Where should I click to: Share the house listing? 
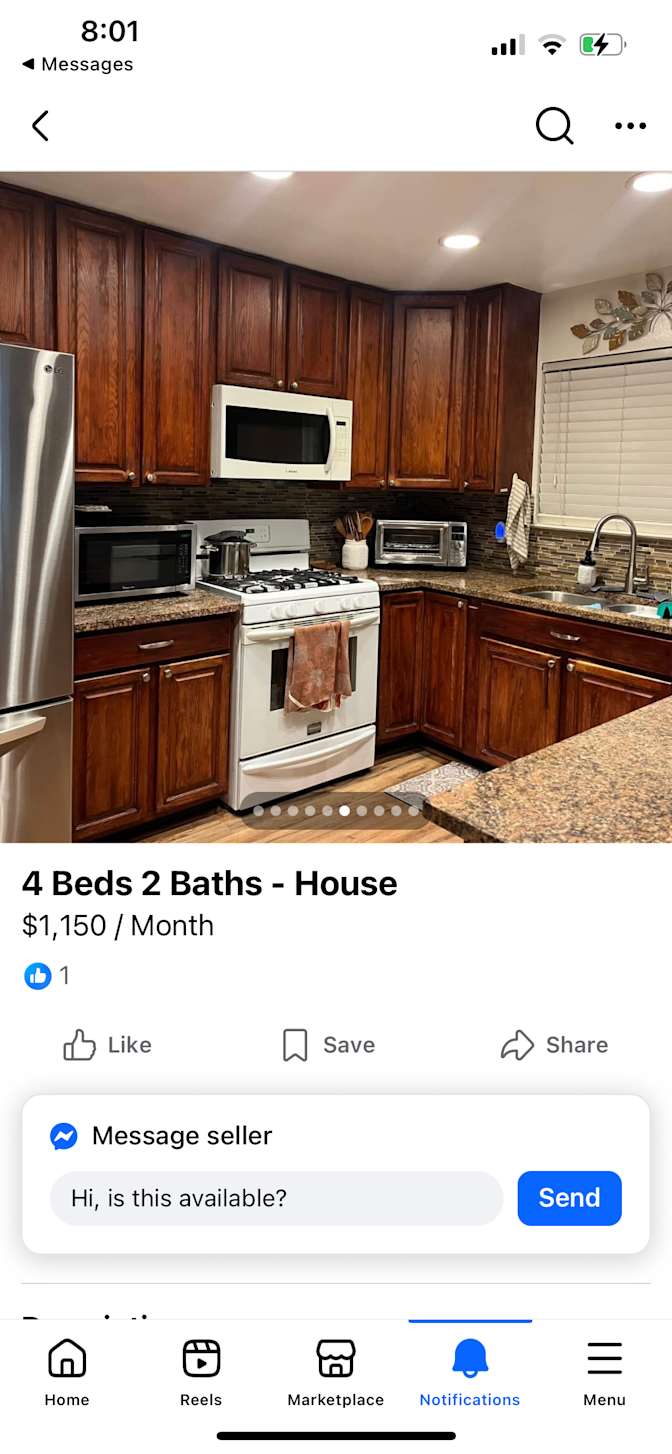[x=554, y=1045]
